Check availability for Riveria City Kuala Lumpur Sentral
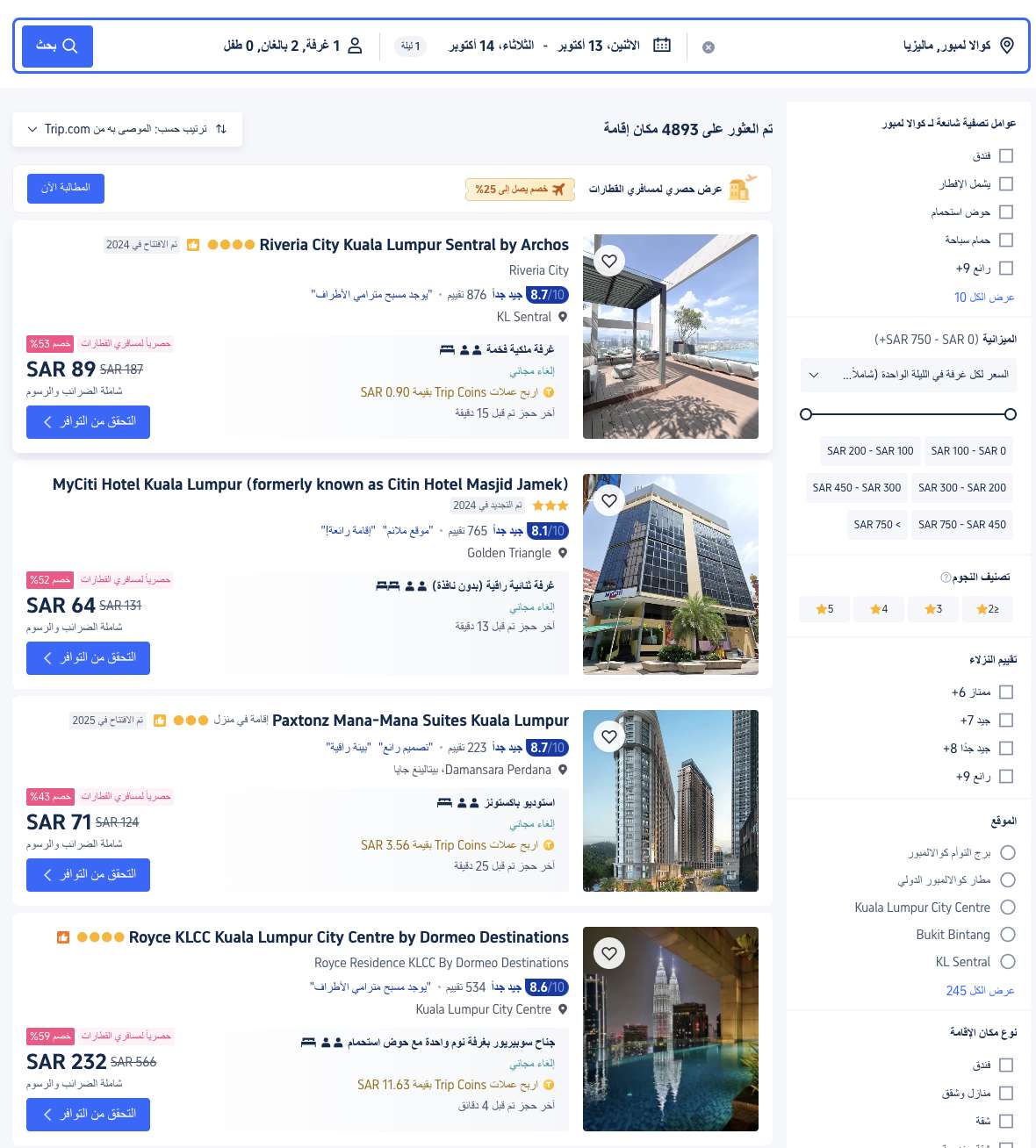Screen dimensions: 1036x1148 88,421
